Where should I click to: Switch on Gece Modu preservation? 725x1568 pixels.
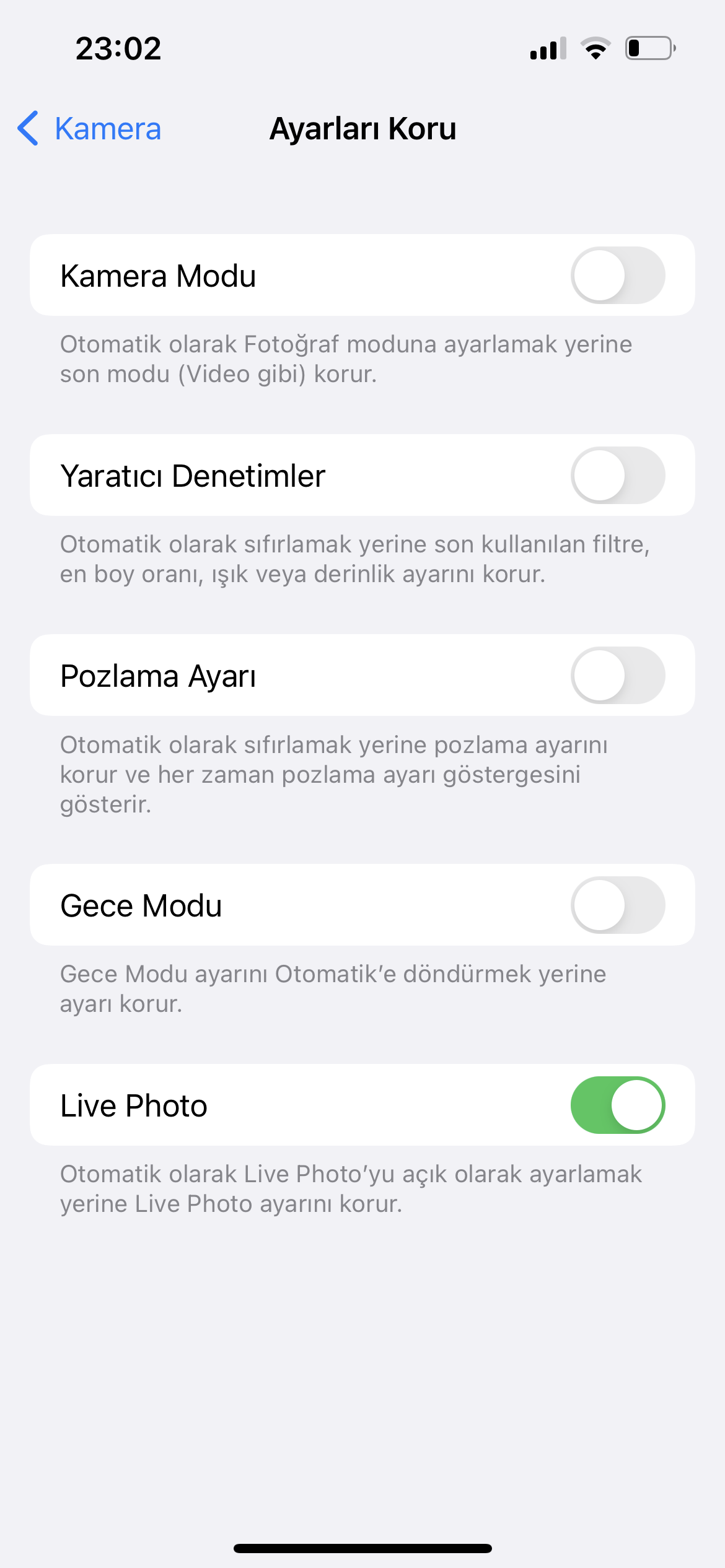pyautogui.click(x=617, y=905)
